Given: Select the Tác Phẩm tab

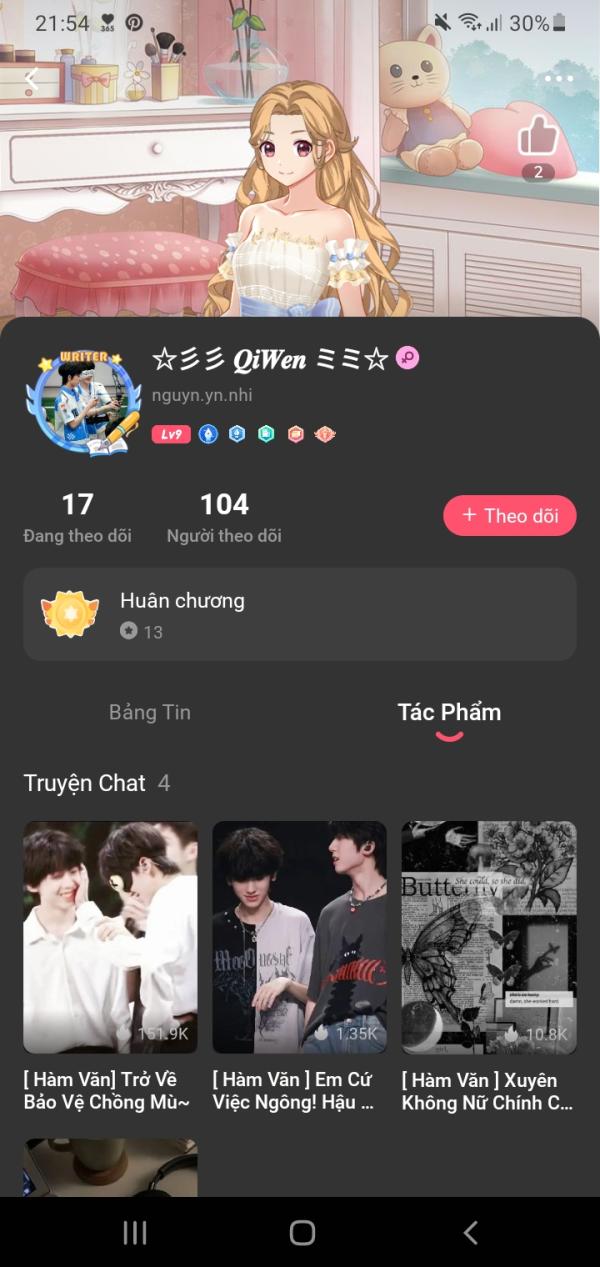Looking at the screenshot, I should point(449,712).
